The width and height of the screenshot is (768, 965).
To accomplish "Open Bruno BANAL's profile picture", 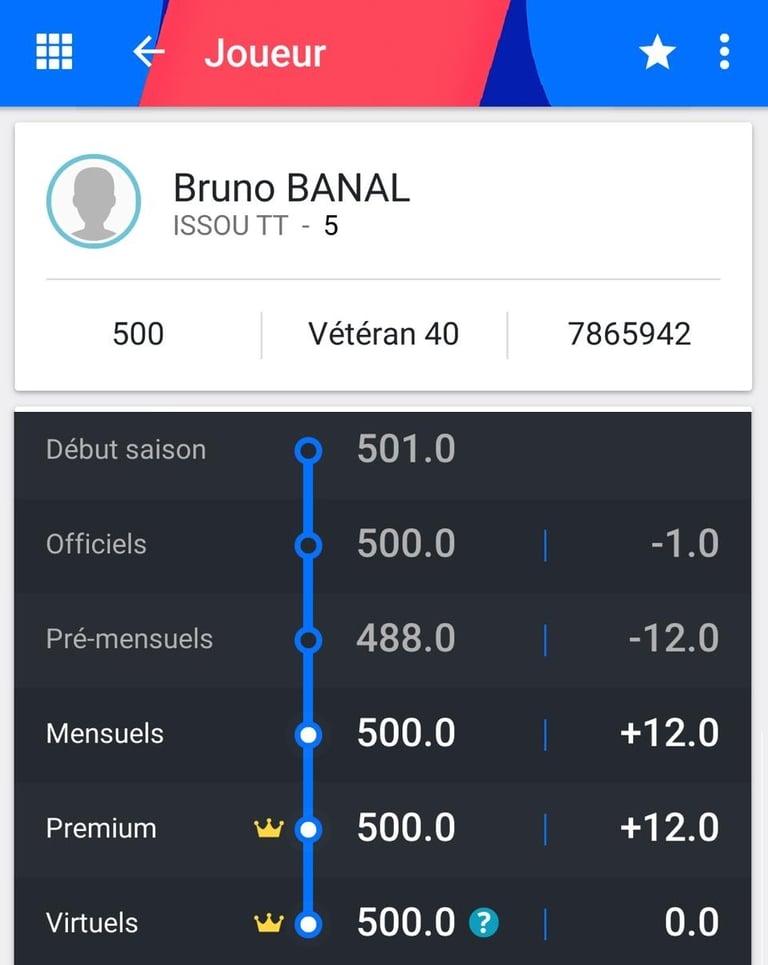I will pos(93,201).
